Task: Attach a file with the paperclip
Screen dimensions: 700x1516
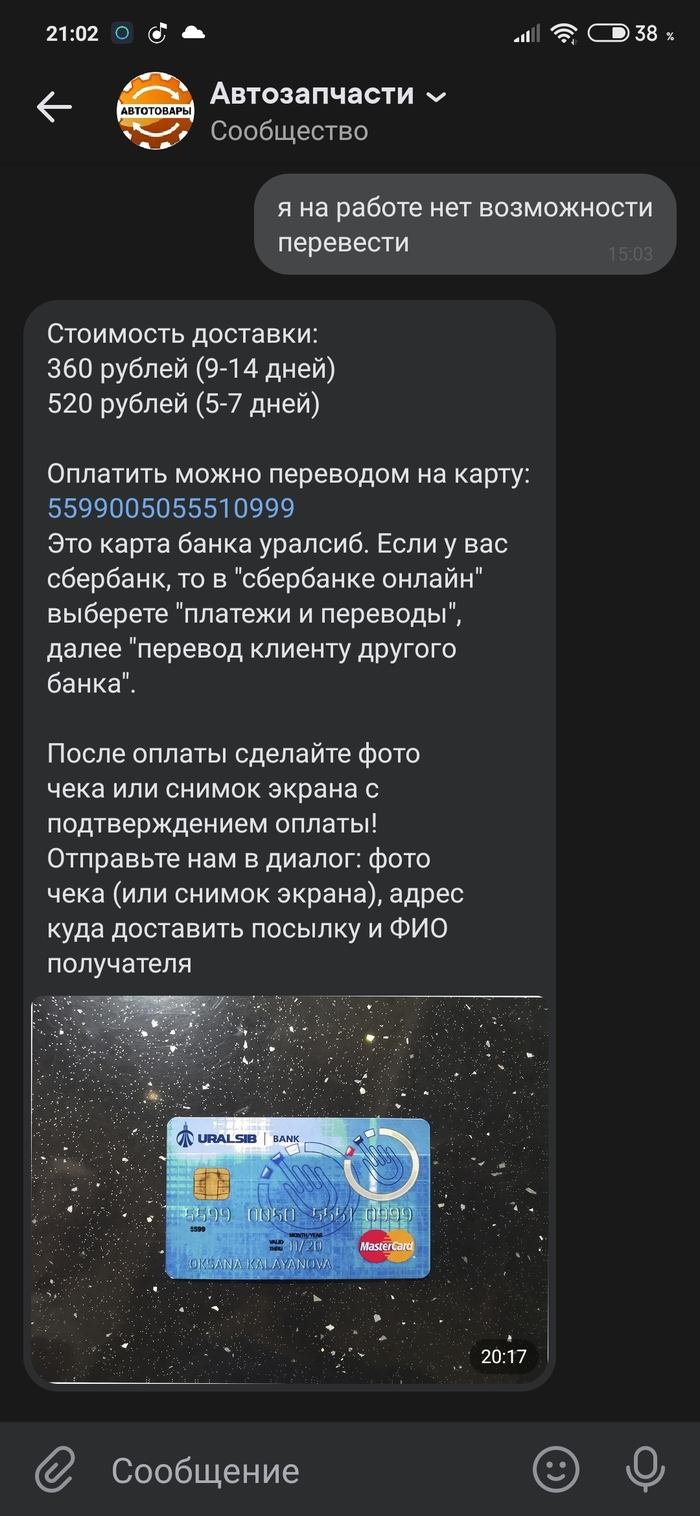Action: pyautogui.click(x=56, y=1469)
